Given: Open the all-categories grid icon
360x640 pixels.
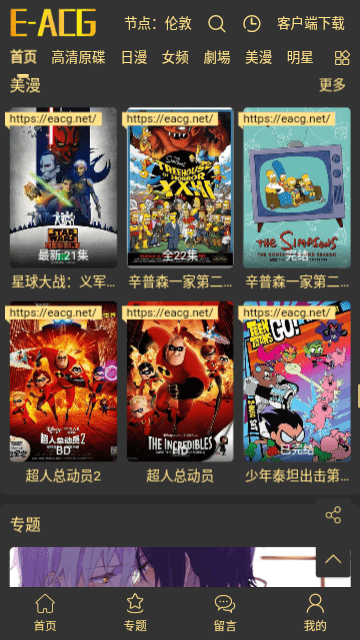Looking at the screenshot, I should tap(342, 58).
